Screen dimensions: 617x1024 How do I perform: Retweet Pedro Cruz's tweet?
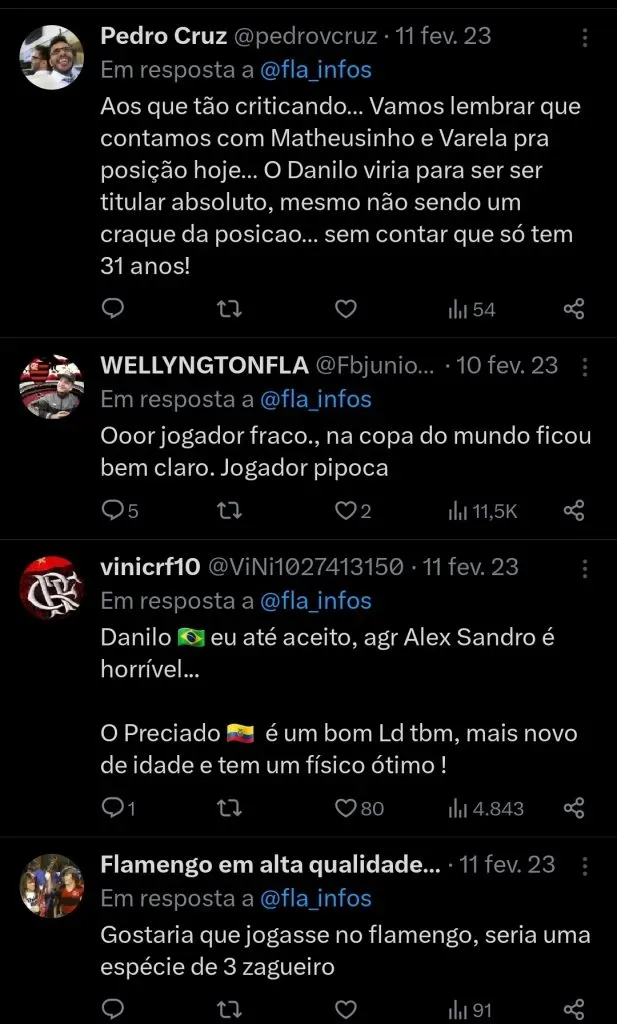[x=230, y=309]
